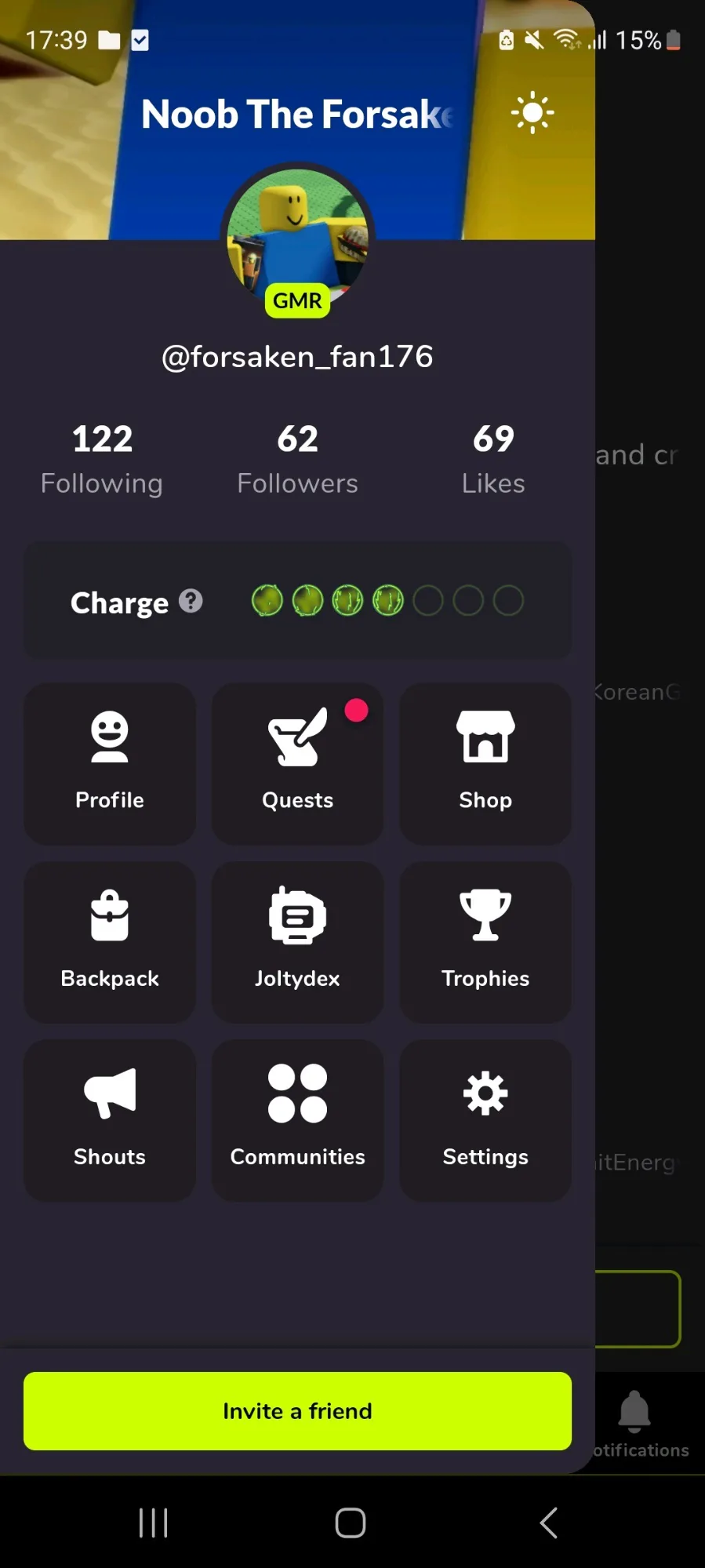Open the Profile tile

pos(110,763)
